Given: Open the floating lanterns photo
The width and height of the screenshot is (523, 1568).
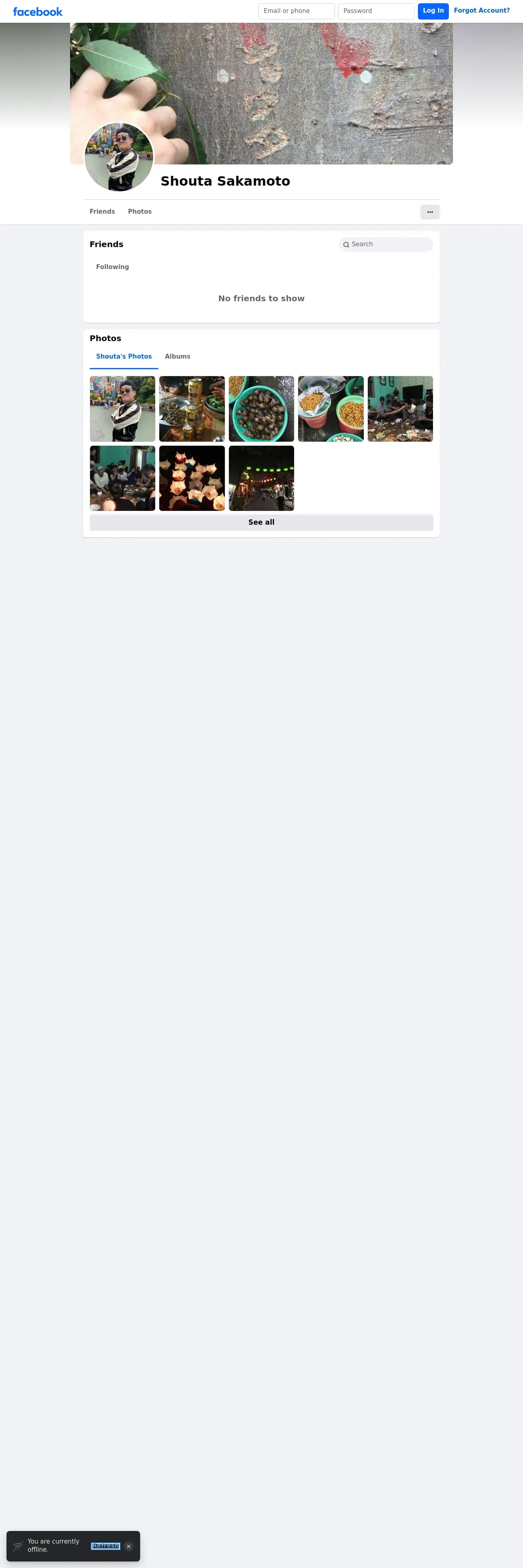Looking at the screenshot, I should [192, 478].
